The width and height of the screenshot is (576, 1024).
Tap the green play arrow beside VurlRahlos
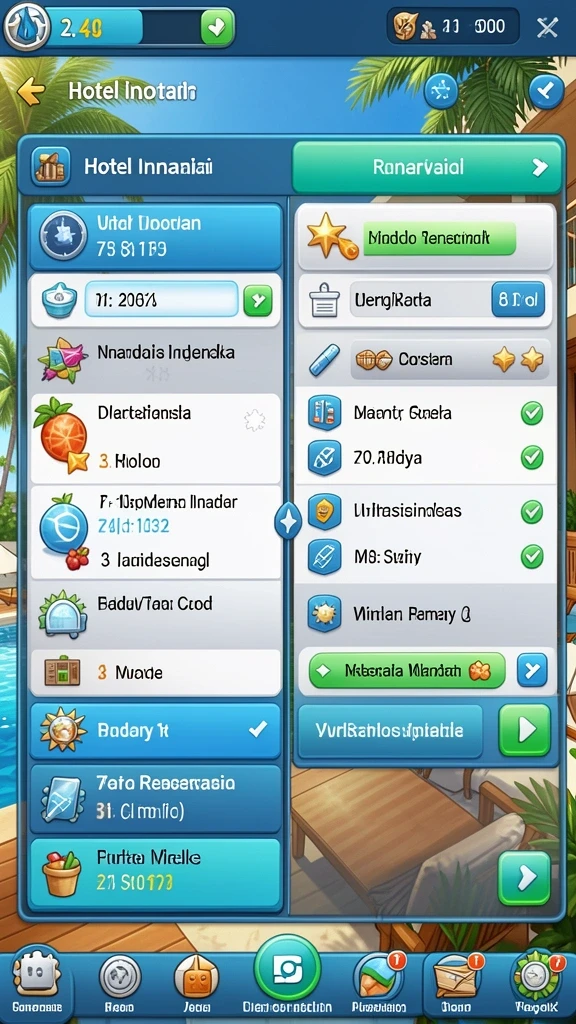coord(524,731)
